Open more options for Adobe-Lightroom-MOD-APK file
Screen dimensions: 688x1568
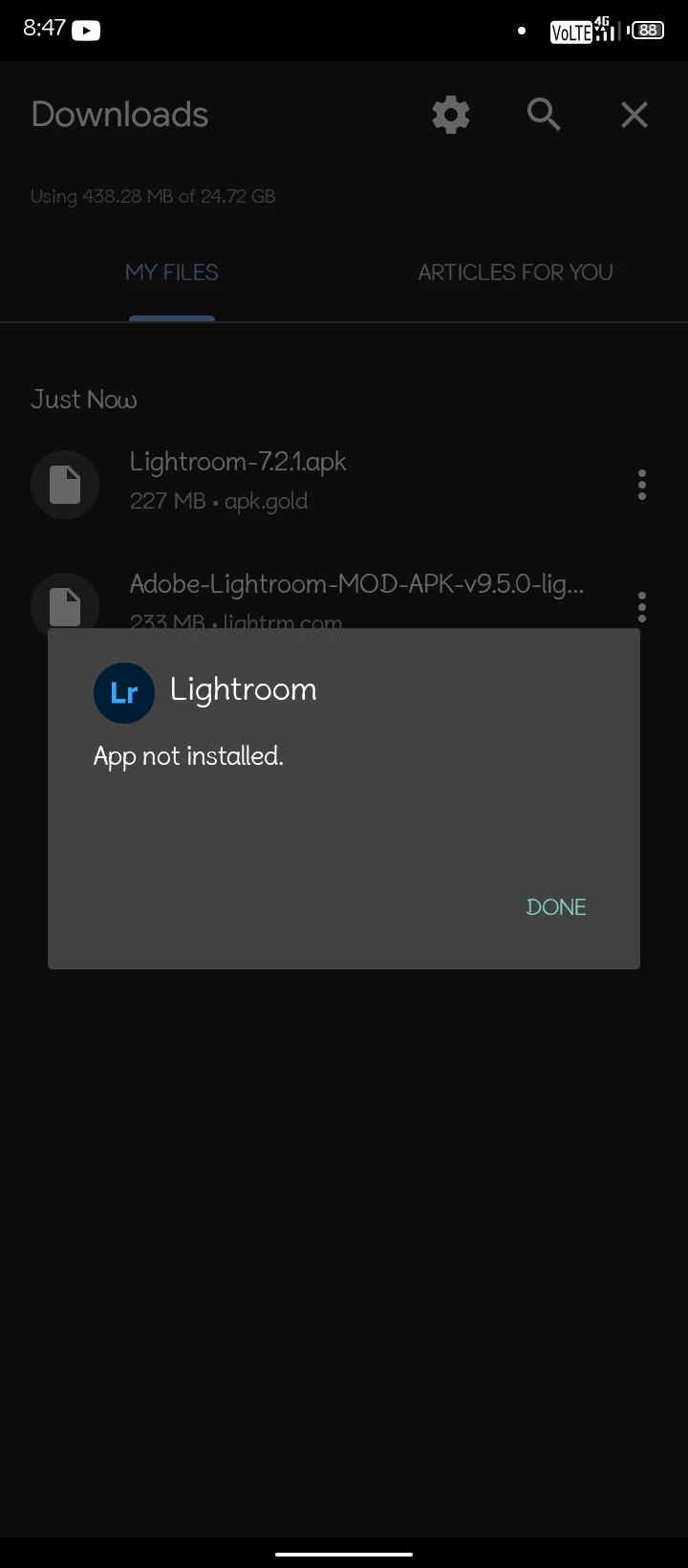642,606
